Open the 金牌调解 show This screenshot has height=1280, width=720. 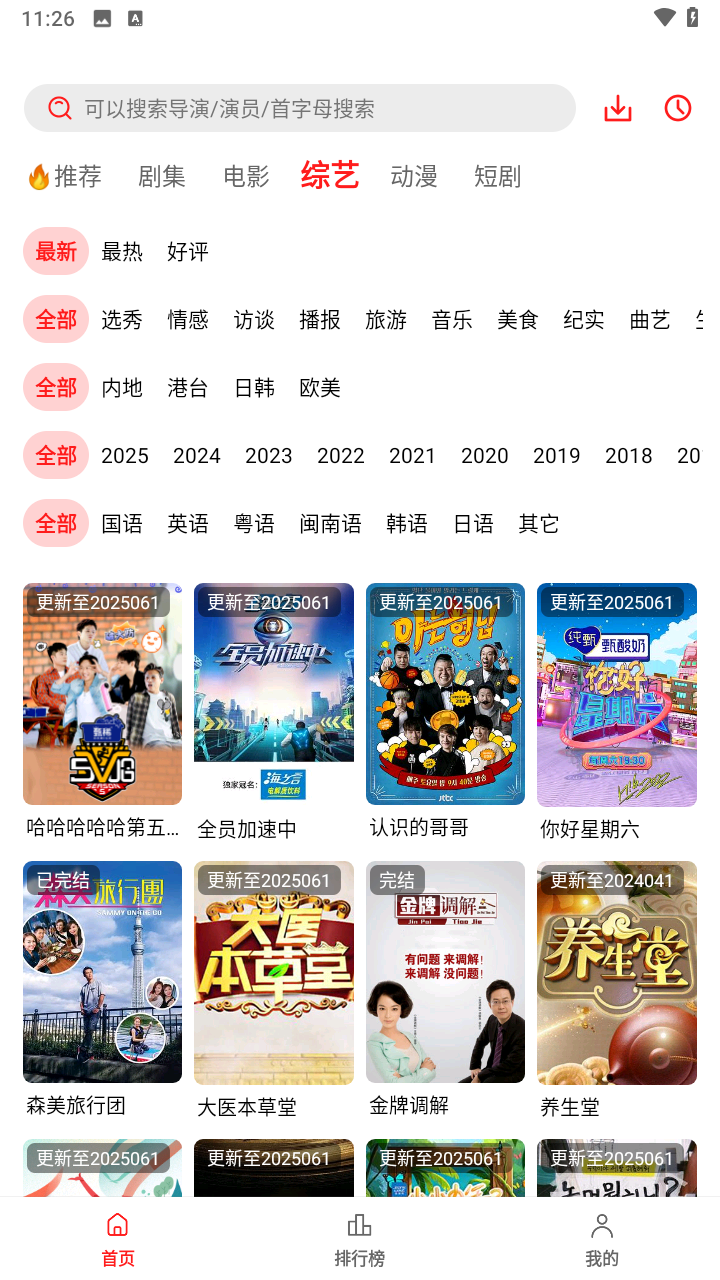[x=445, y=973]
